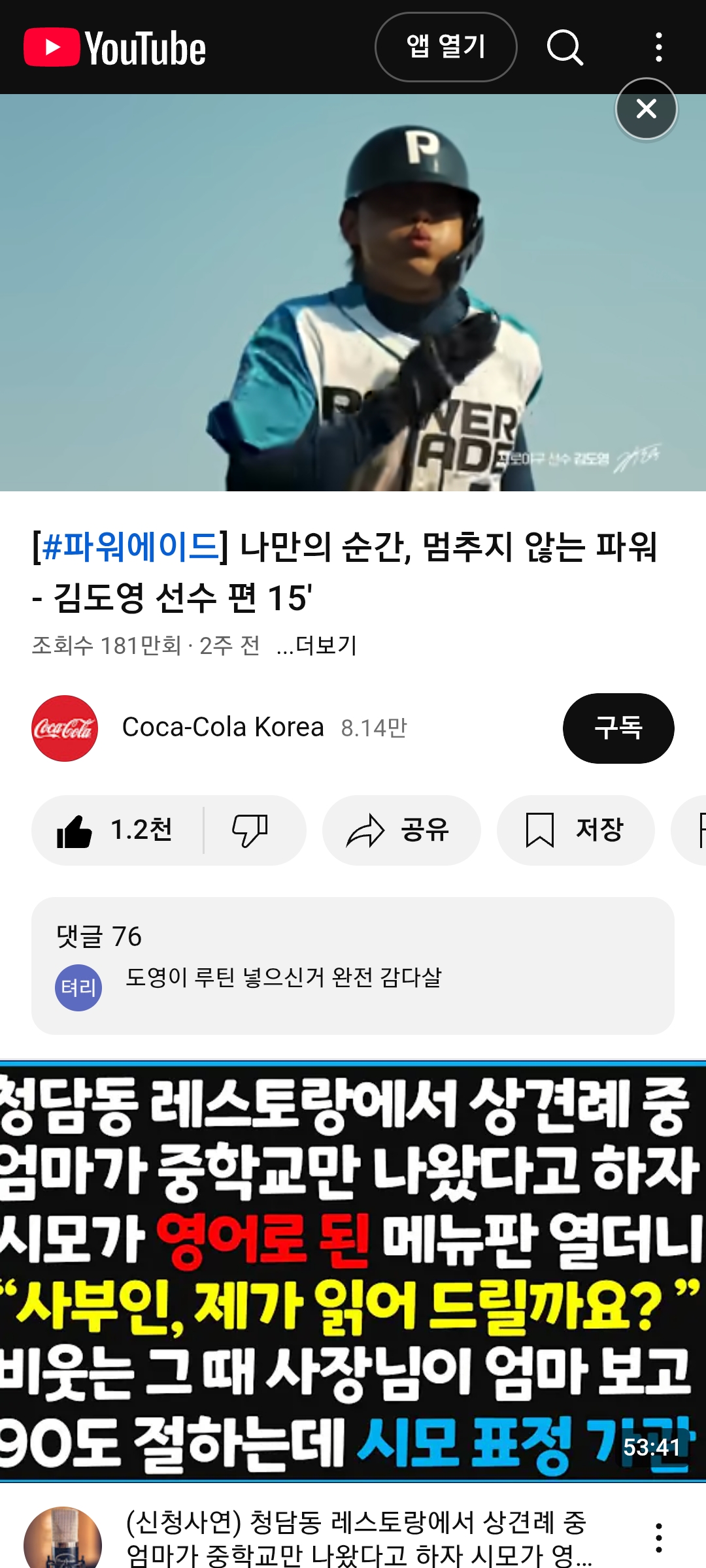
Task: Open Coca-Cola Korea channel
Action: tap(222, 727)
